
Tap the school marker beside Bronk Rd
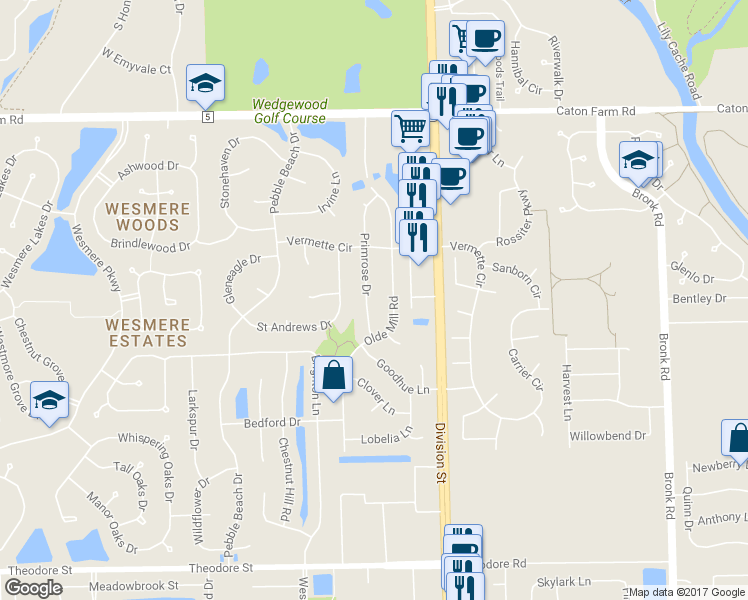[x=637, y=159]
